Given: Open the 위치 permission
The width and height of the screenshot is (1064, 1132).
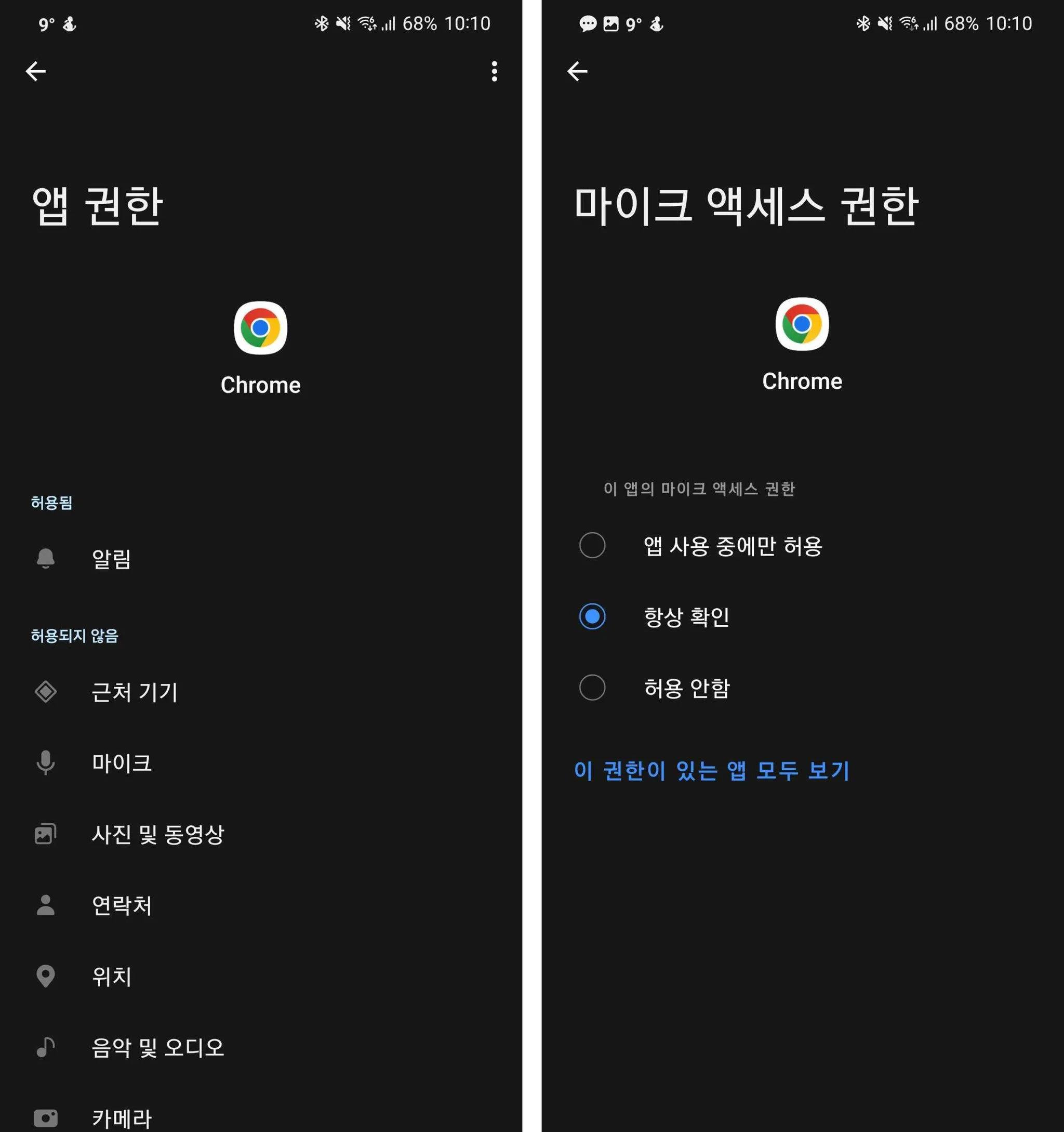Looking at the screenshot, I should pos(112,977).
